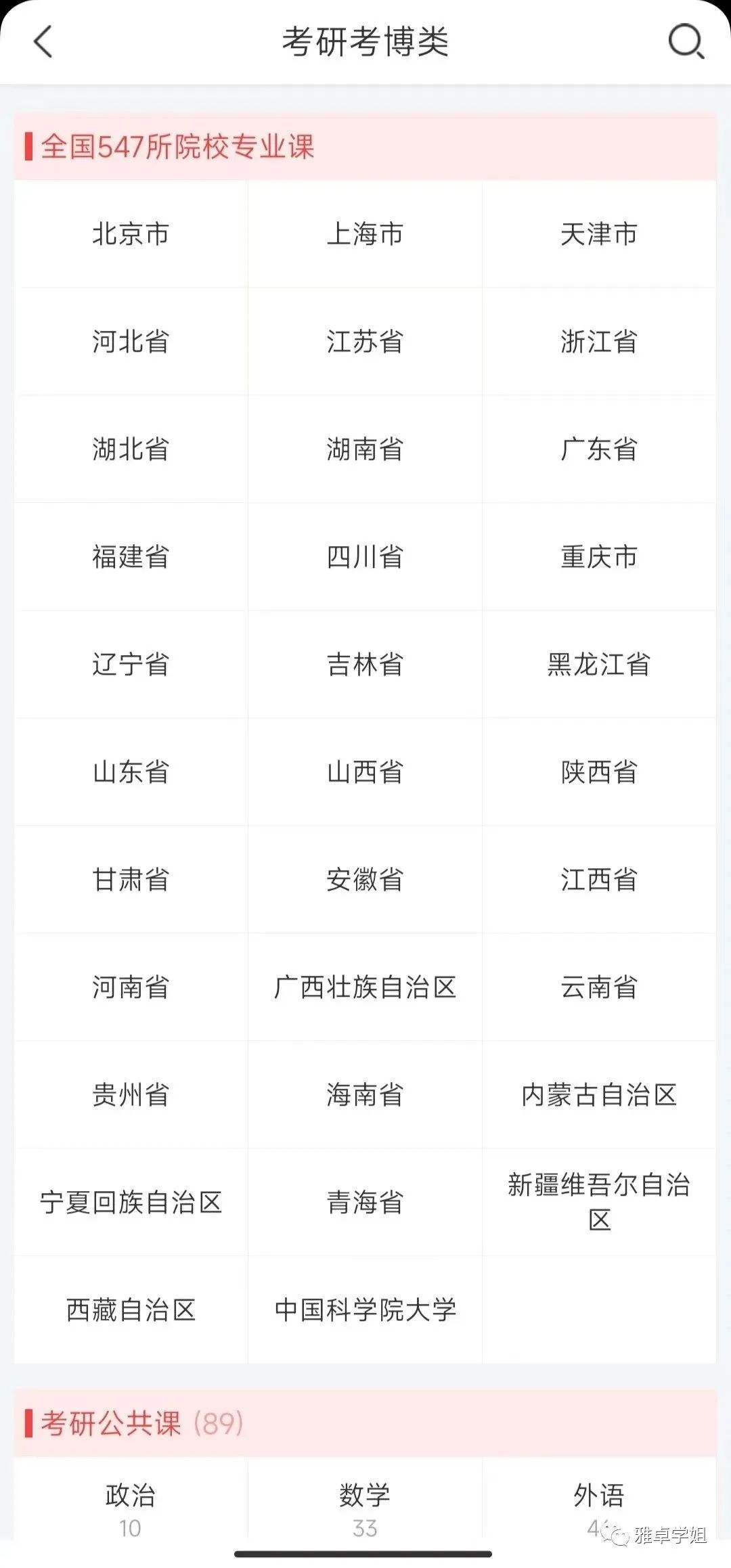The image size is (731, 1568).
Task: Tap 江苏省 province
Action: (x=365, y=342)
